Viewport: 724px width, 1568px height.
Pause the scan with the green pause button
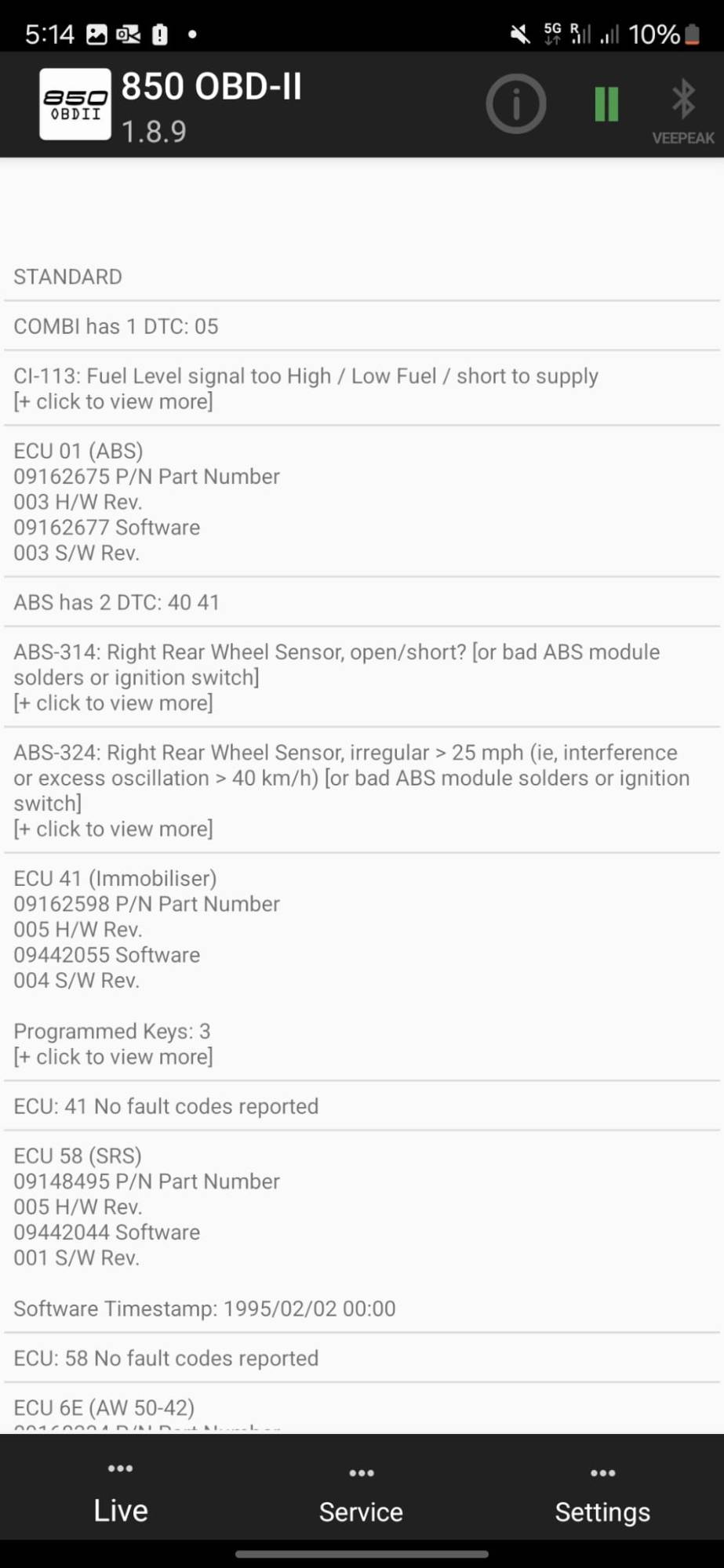coord(606,103)
